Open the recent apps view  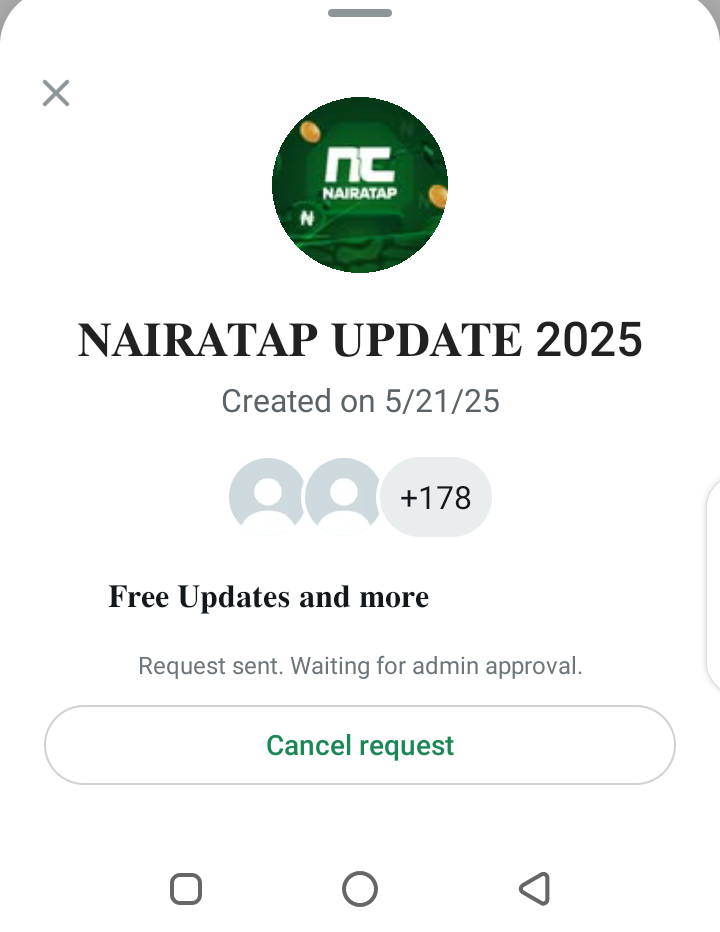tap(186, 888)
